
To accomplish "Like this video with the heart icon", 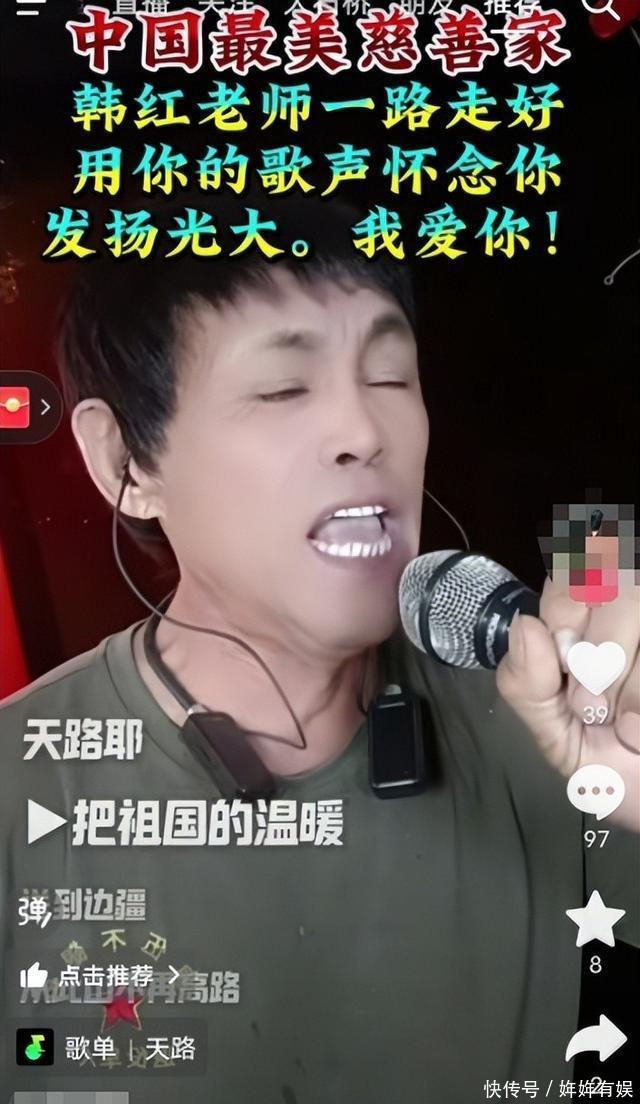I will point(596,667).
